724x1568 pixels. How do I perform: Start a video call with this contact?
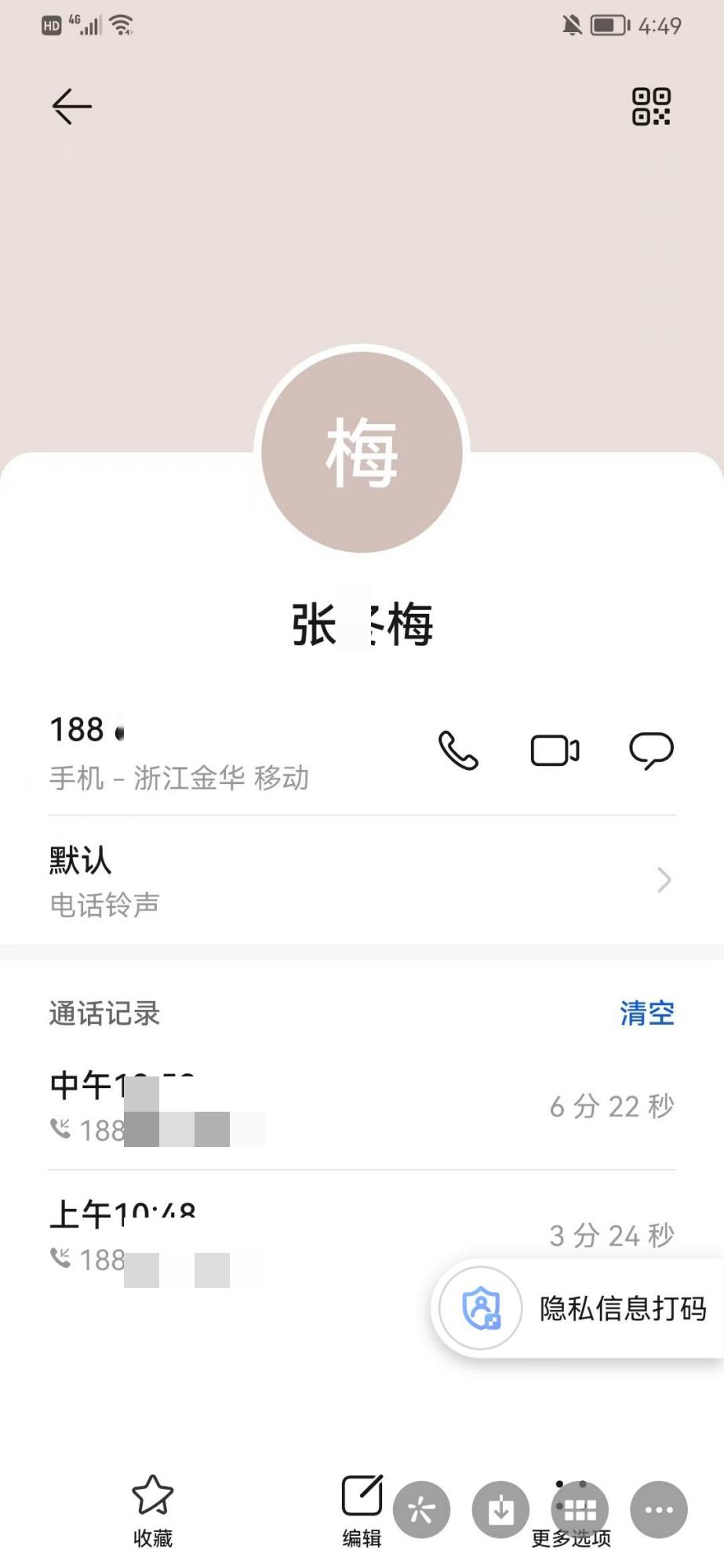(555, 750)
